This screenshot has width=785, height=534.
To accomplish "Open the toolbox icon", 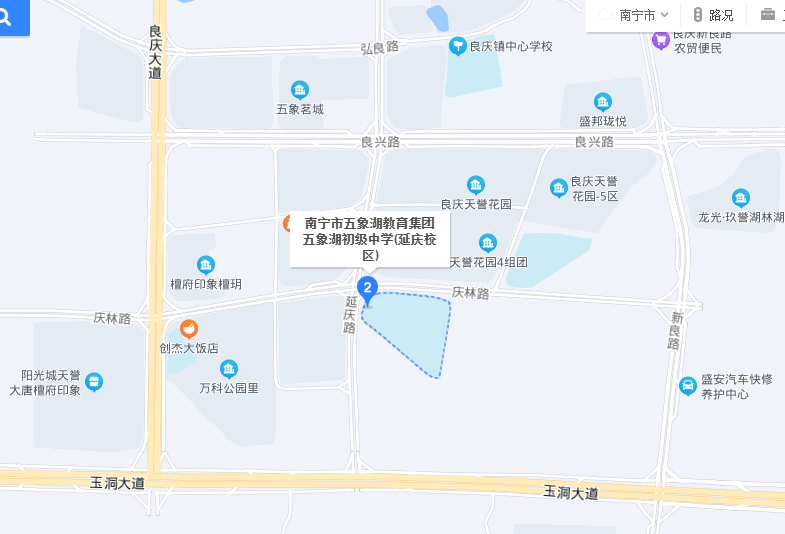I will [x=768, y=14].
